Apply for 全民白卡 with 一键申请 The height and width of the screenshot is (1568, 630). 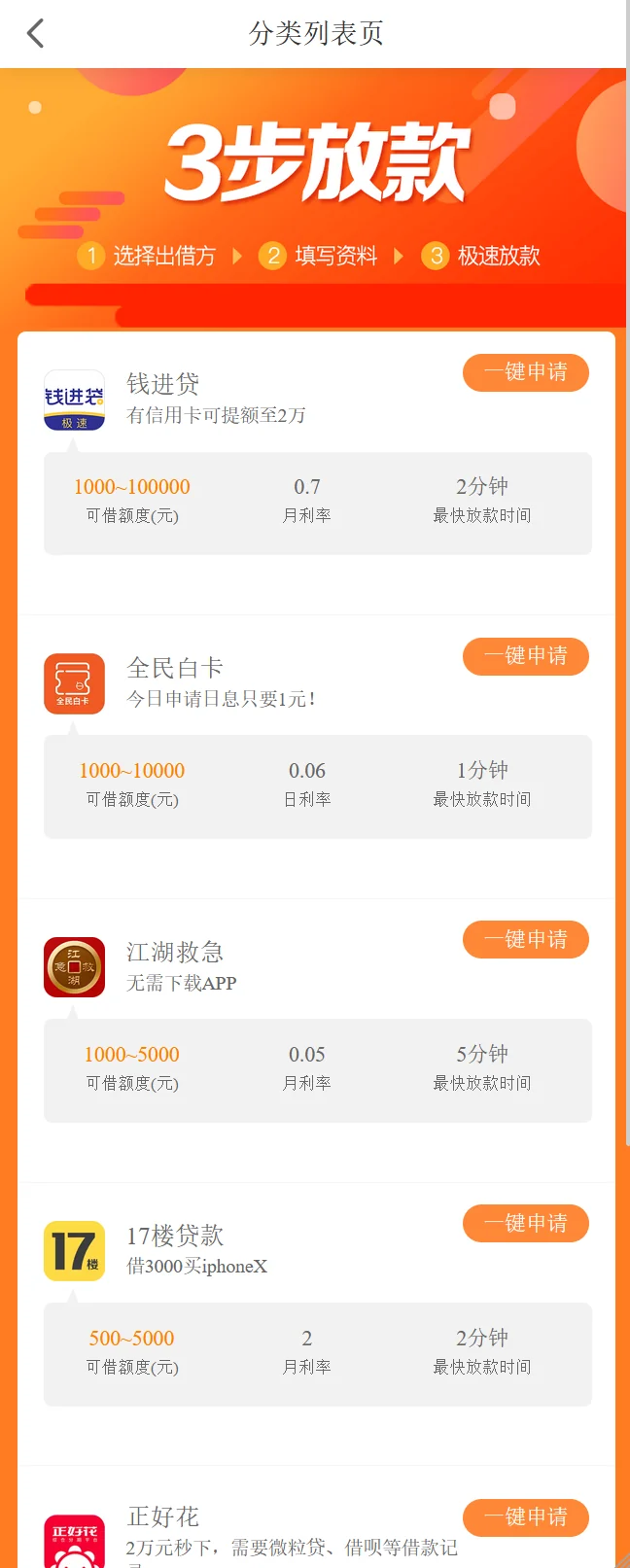pos(525,656)
